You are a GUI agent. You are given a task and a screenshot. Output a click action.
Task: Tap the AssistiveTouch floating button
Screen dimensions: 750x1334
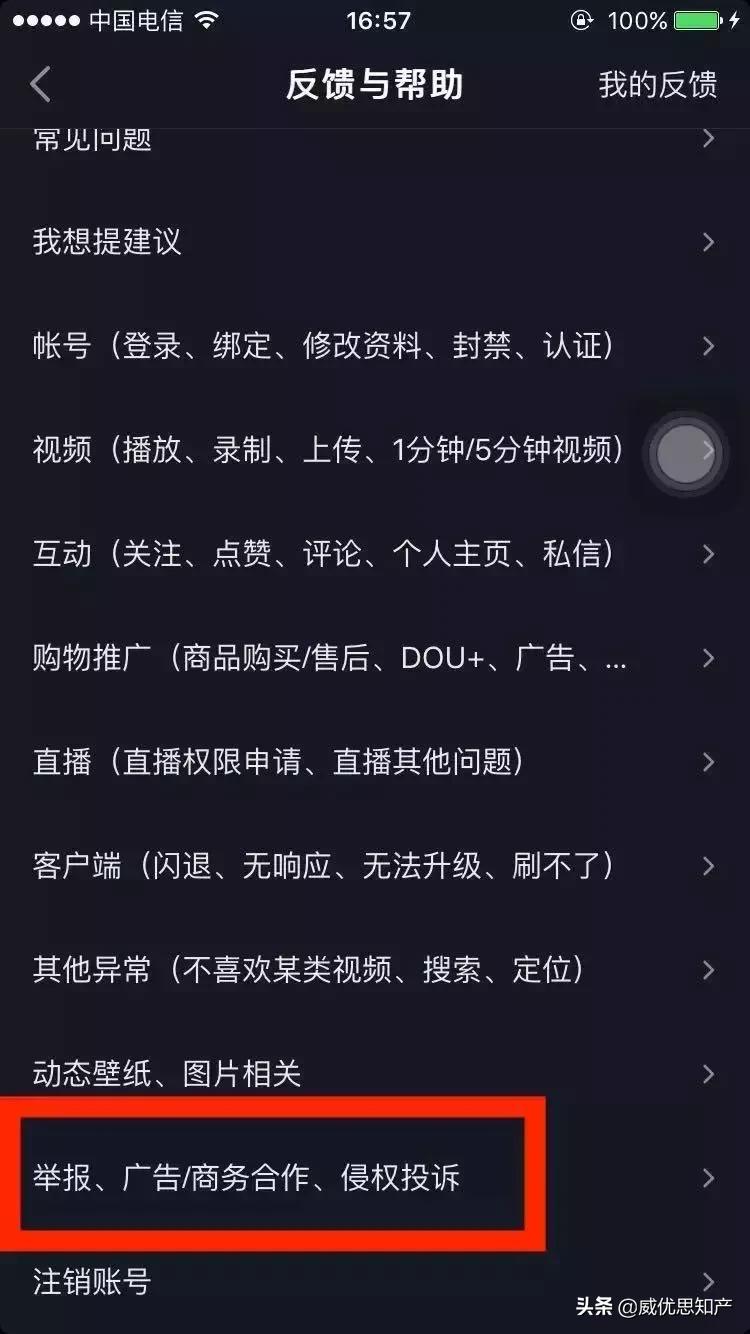pyautogui.click(x=686, y=452)
